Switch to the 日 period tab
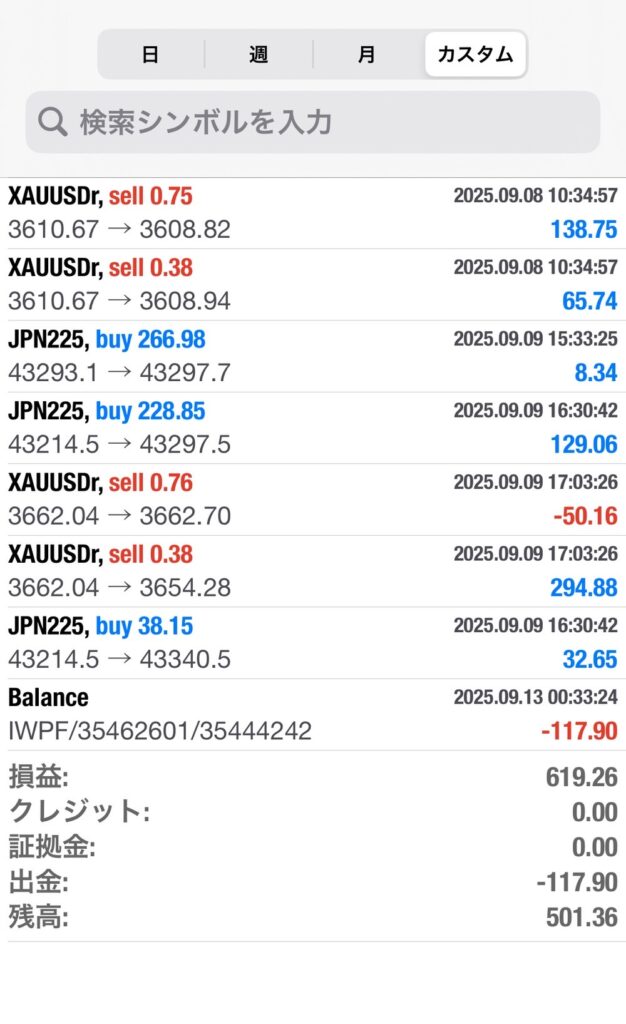The height and width of the screenshot is (1024, 626). click(151, 54)
